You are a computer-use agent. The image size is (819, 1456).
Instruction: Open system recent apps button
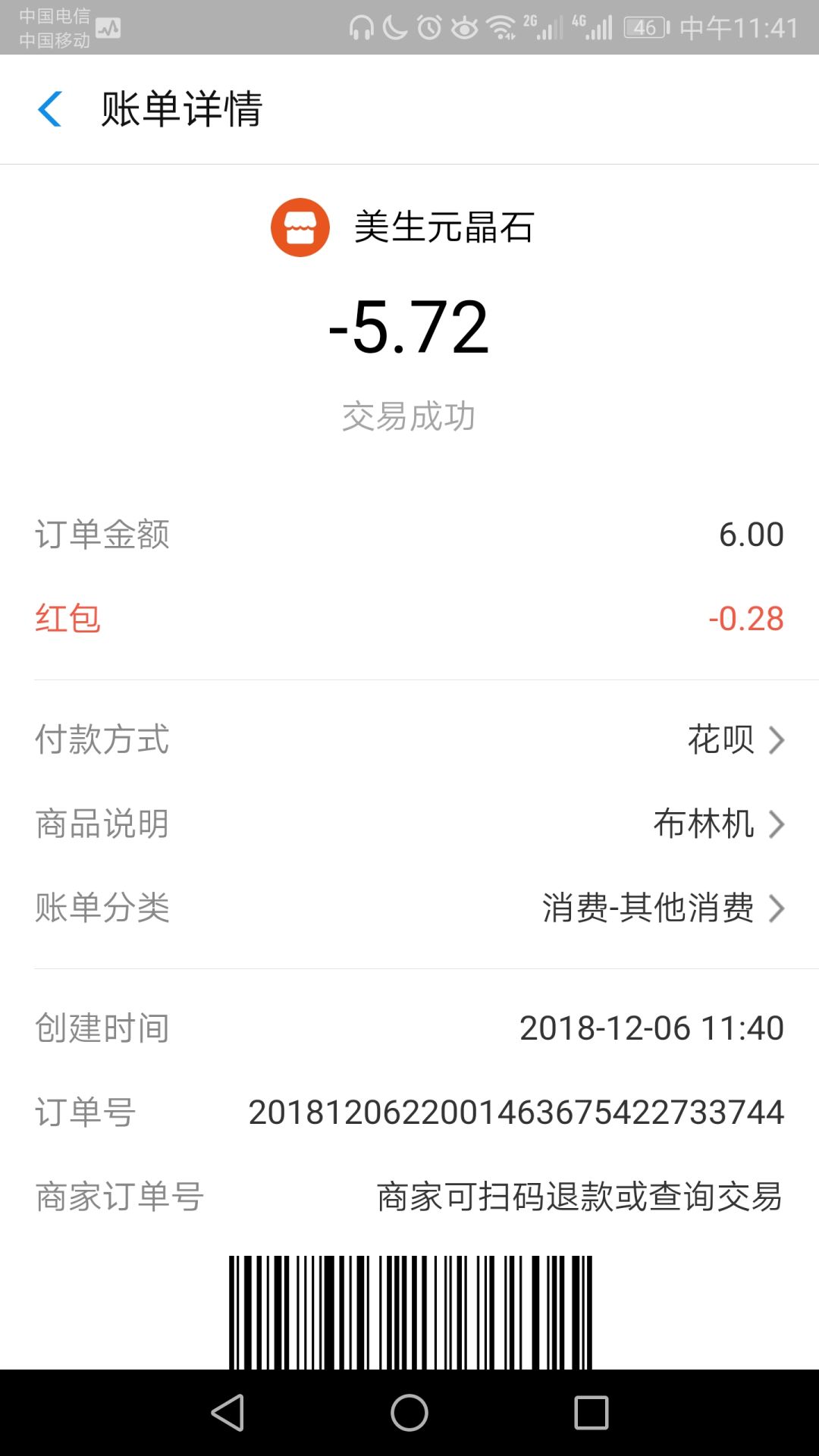click(591, 1413)
